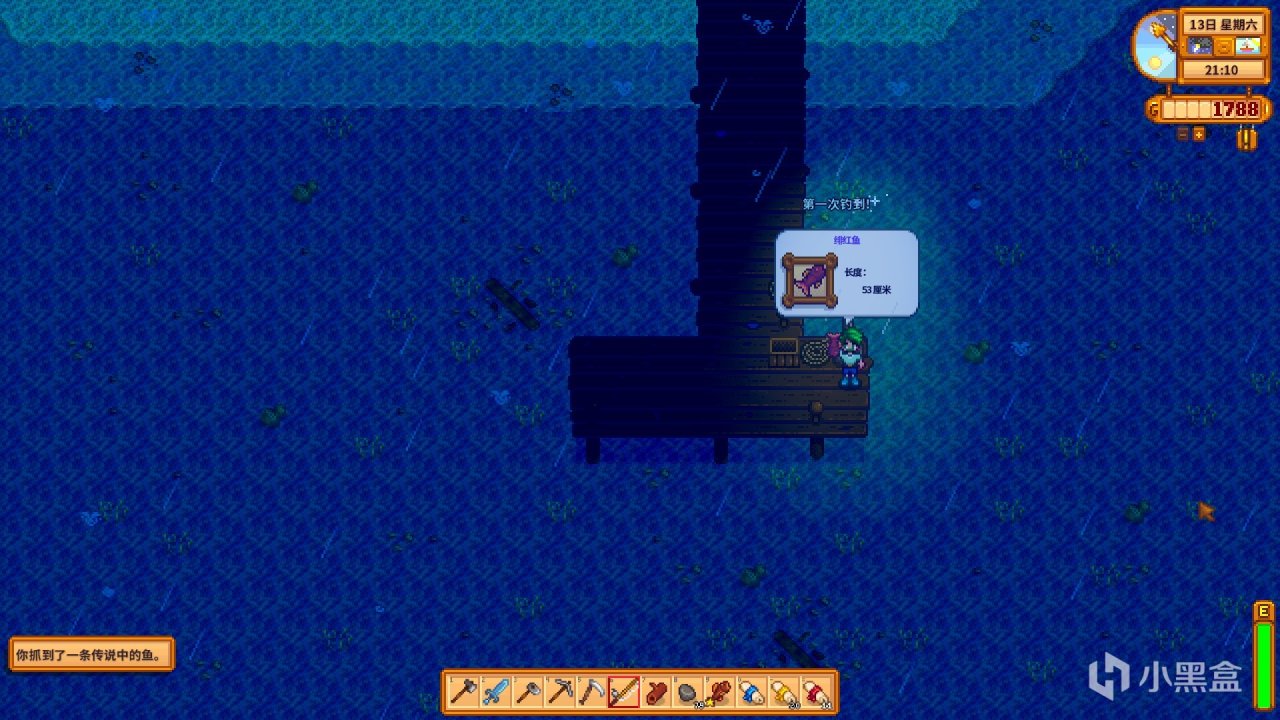Image resolution: width=1280 pixels, height=720 pixels.
Task: Tap the highlighted fishing rod slot
Action: [x=623, y=692]
